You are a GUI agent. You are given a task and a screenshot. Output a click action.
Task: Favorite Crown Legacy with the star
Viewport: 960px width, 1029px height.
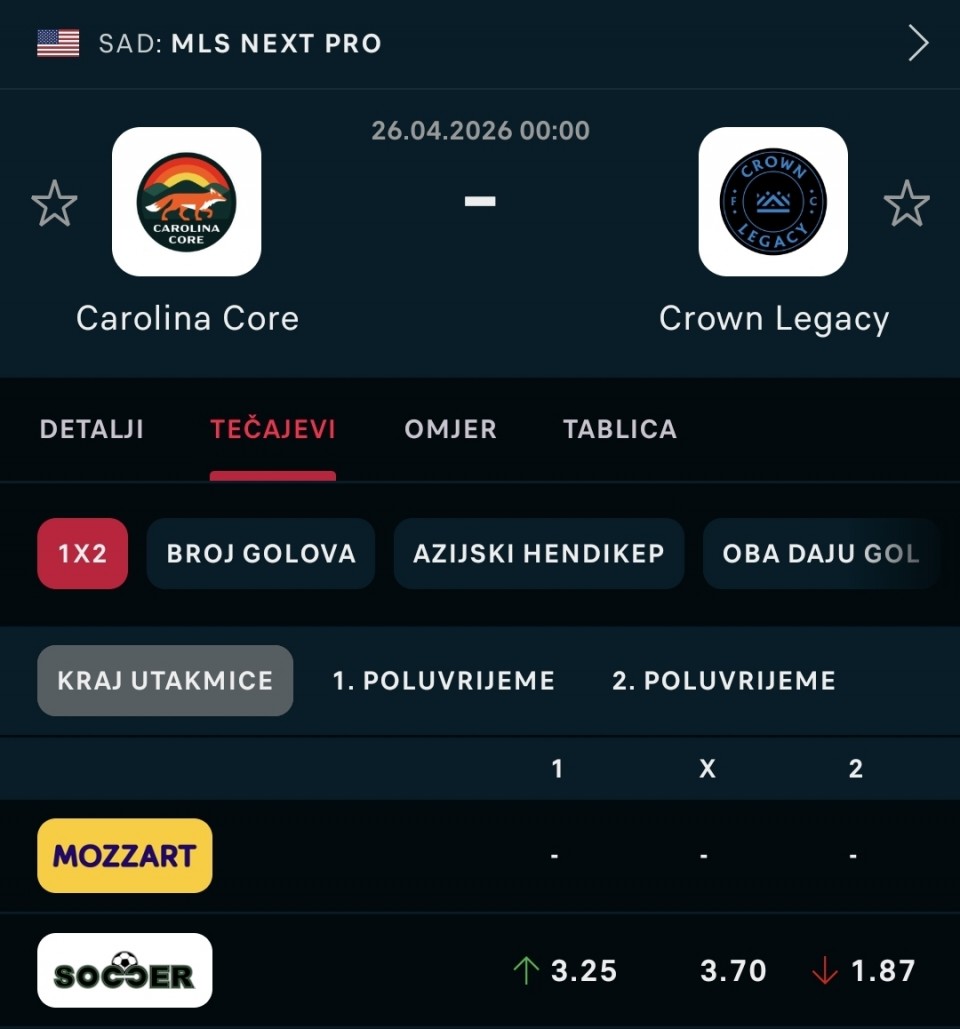point(906,203)
